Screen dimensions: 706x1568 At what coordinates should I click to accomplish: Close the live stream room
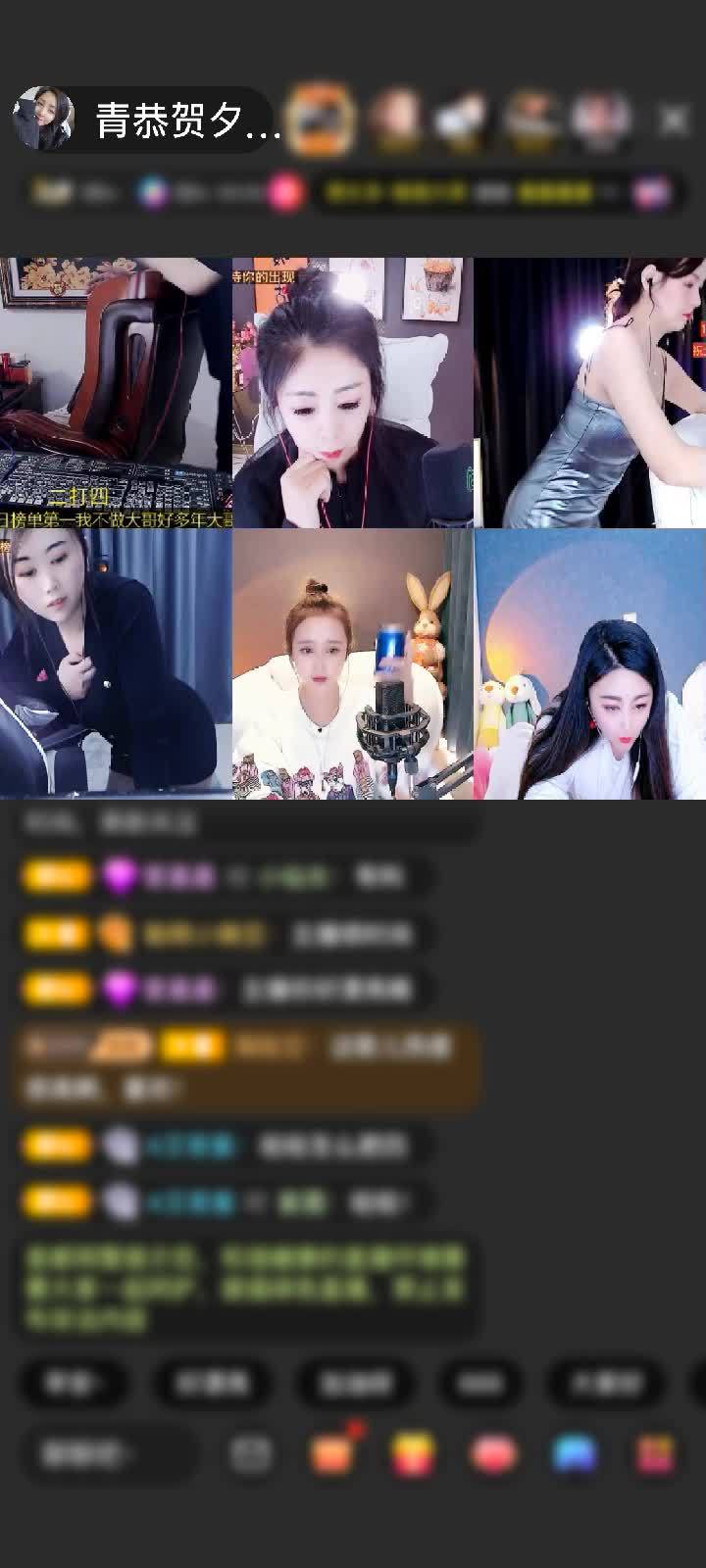tap(674, 120)
